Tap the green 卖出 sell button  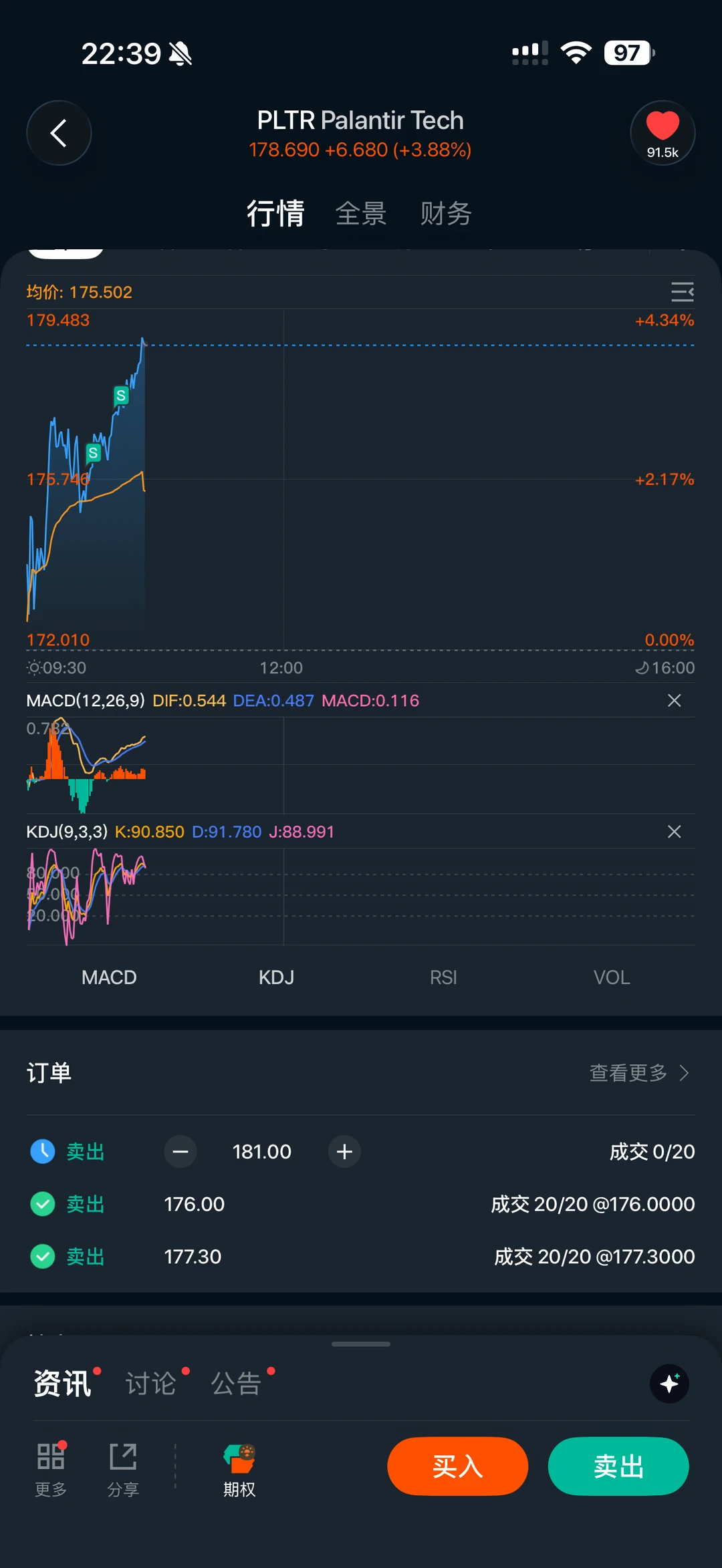click(x=618, y=1466)
